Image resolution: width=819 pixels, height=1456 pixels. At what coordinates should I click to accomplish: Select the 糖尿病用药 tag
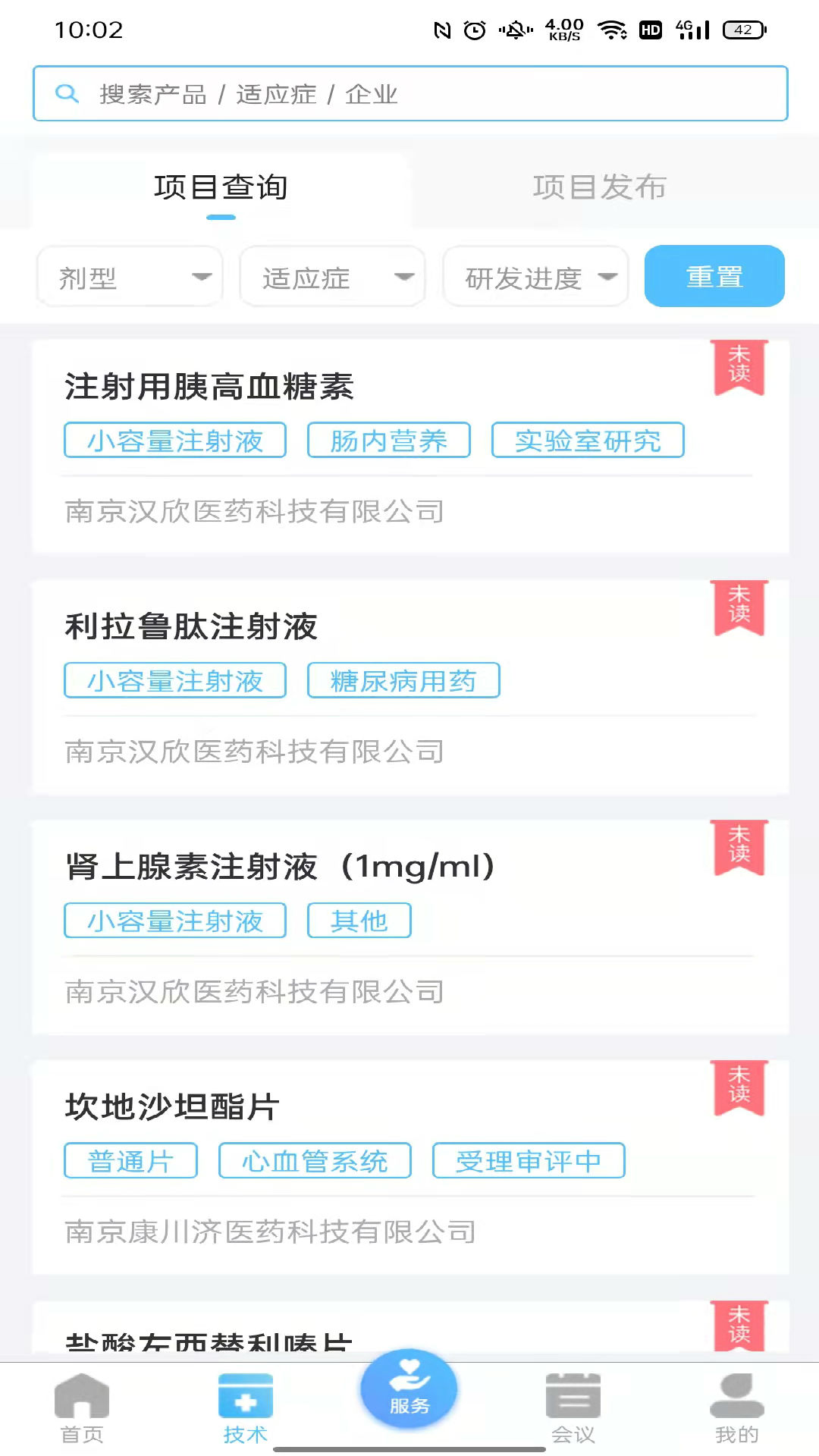tap(403, 680)
